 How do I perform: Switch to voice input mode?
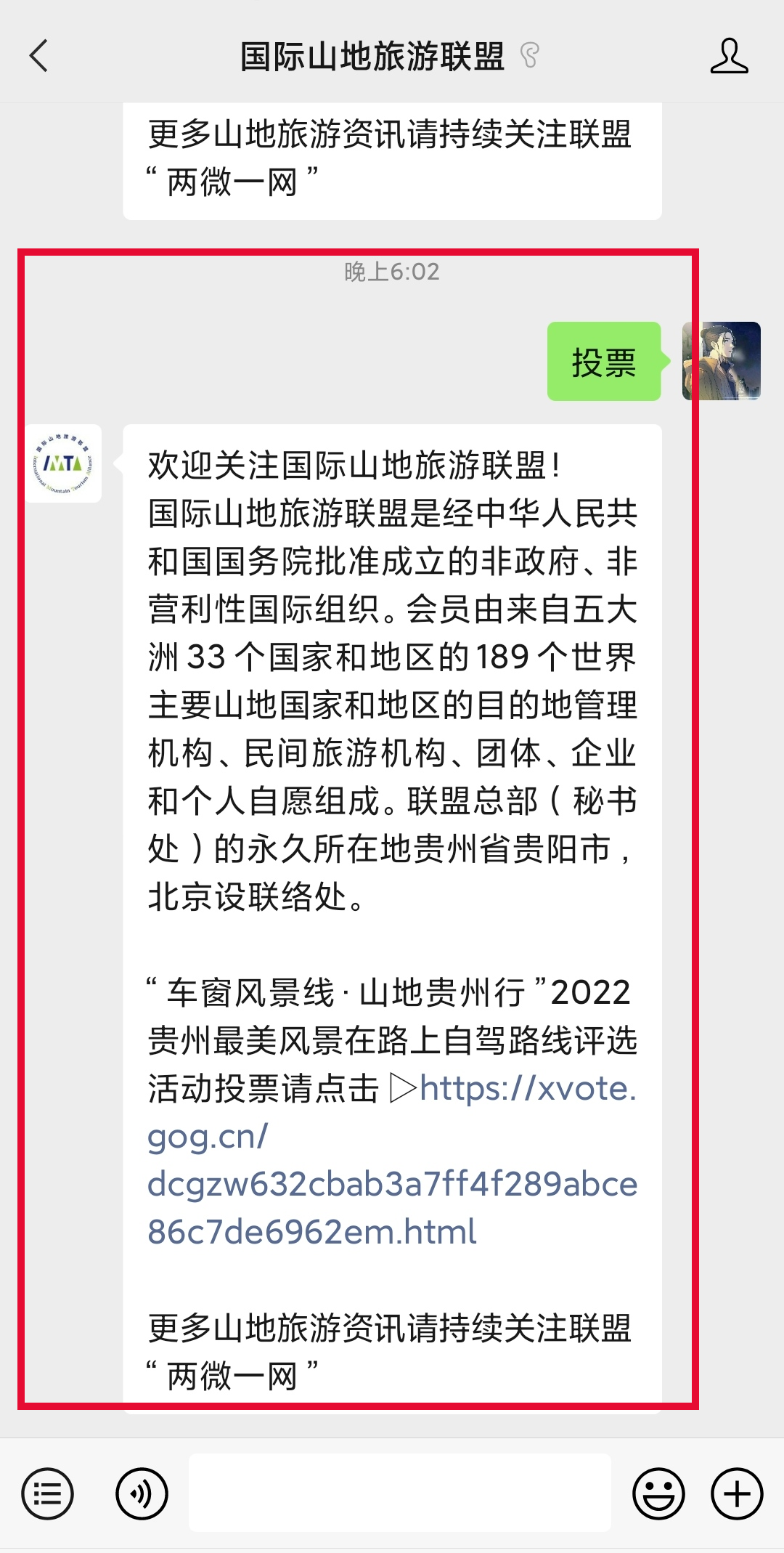[x=142, y=1494]
